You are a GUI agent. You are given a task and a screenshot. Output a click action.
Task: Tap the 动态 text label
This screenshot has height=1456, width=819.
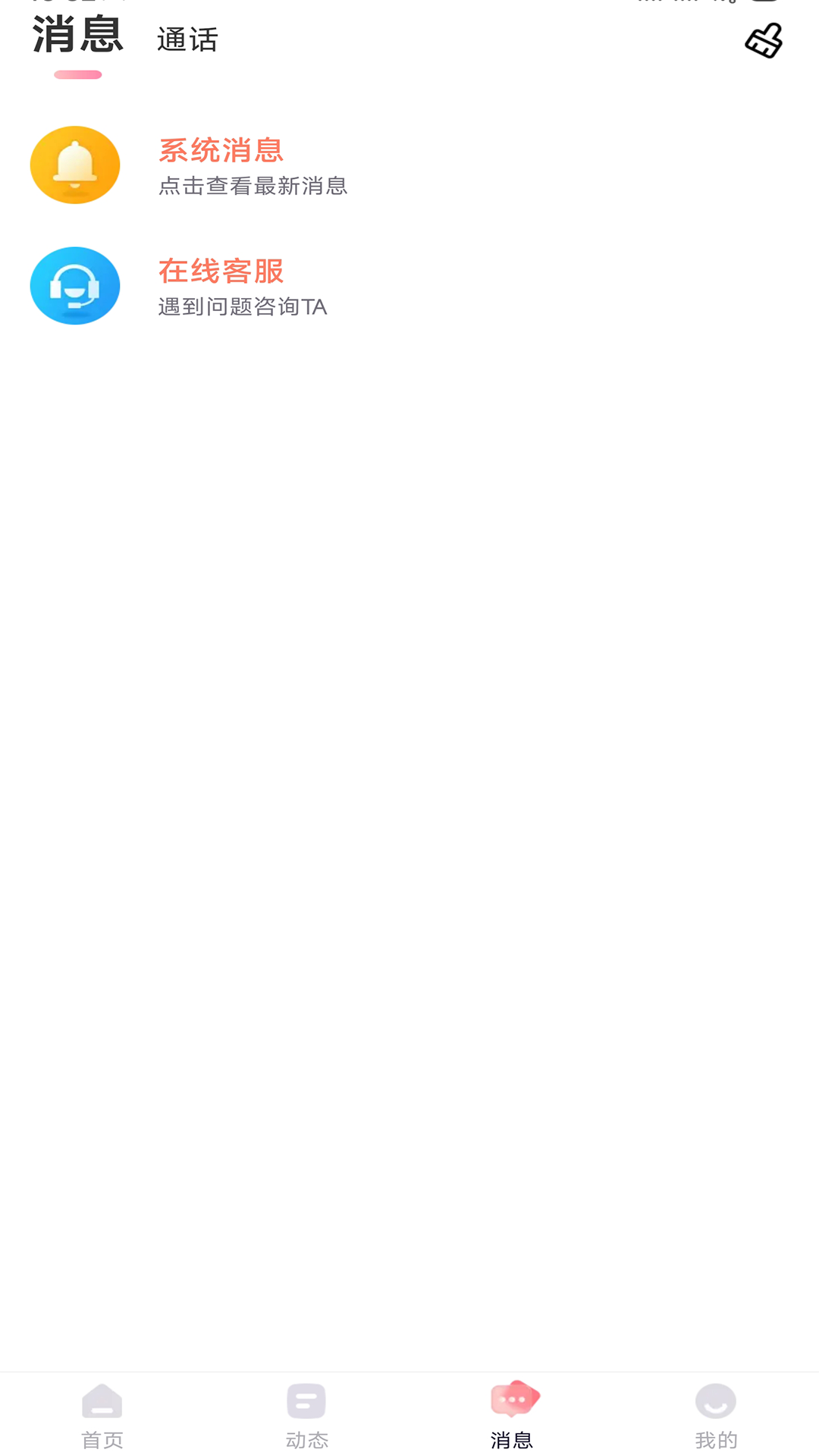[306, 1439]
